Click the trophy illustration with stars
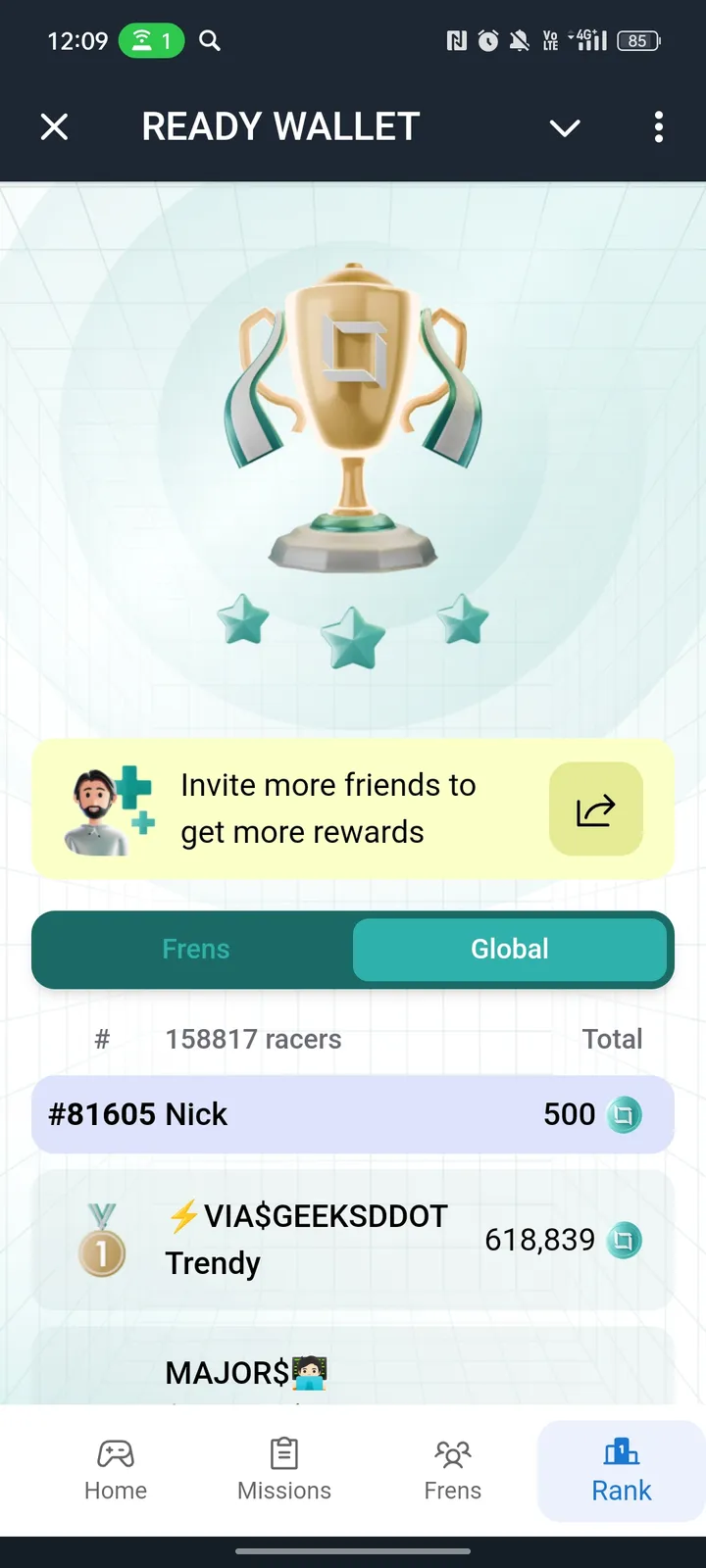 (353, 441)
